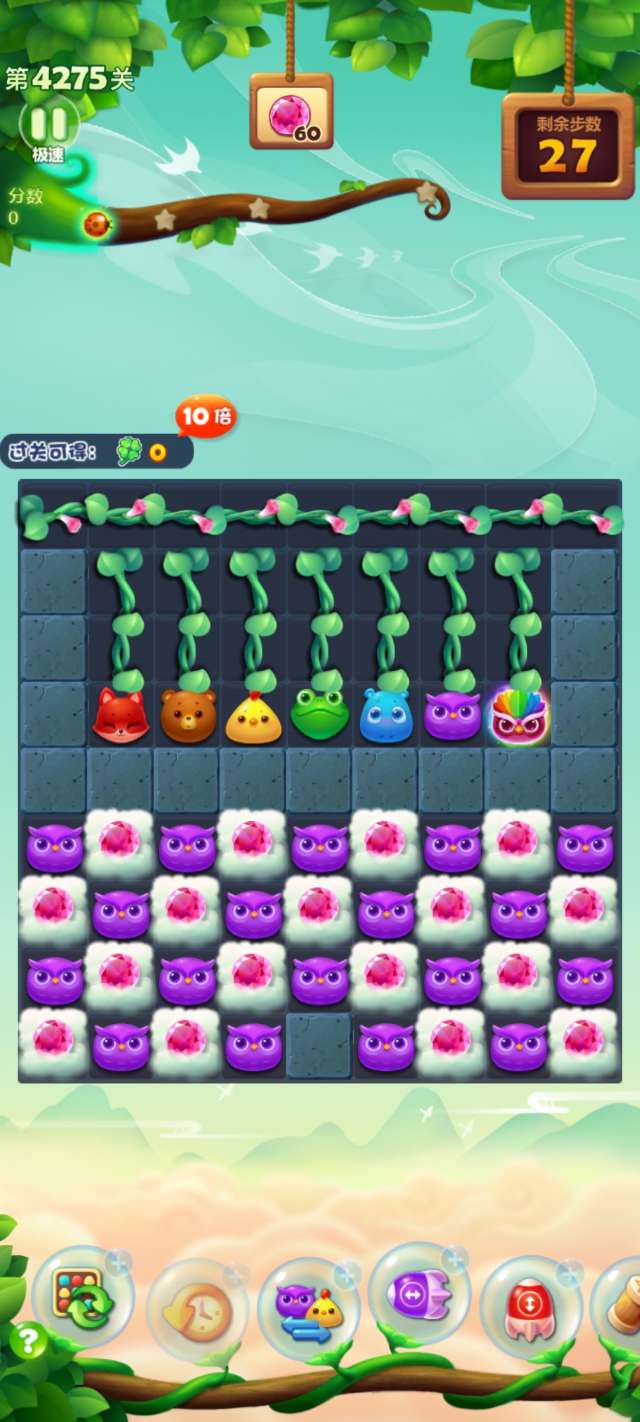640x1422 pixels.
Task: Tap the brown bear piece
Action: click(x=187, y=716)
